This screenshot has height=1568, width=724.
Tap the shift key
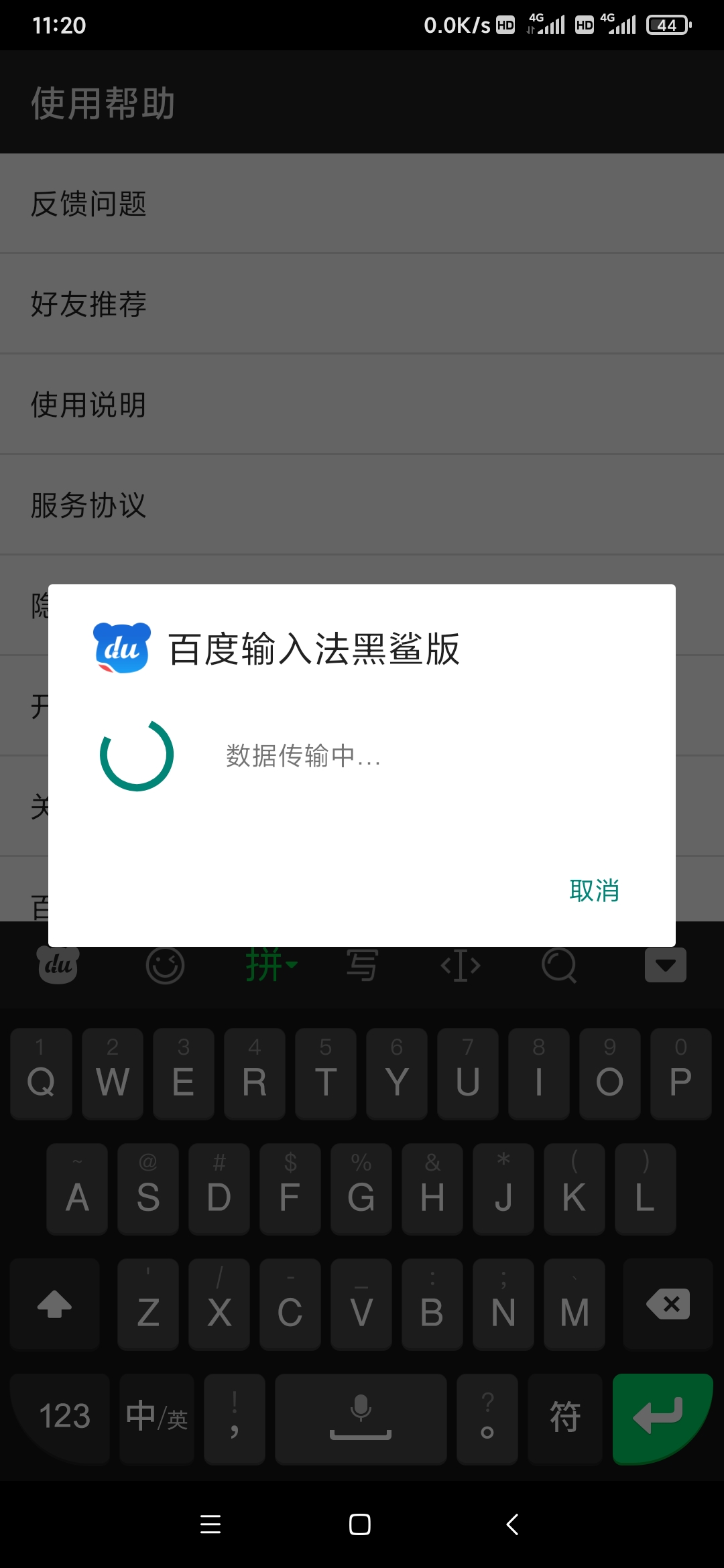tap(55, 1304)
